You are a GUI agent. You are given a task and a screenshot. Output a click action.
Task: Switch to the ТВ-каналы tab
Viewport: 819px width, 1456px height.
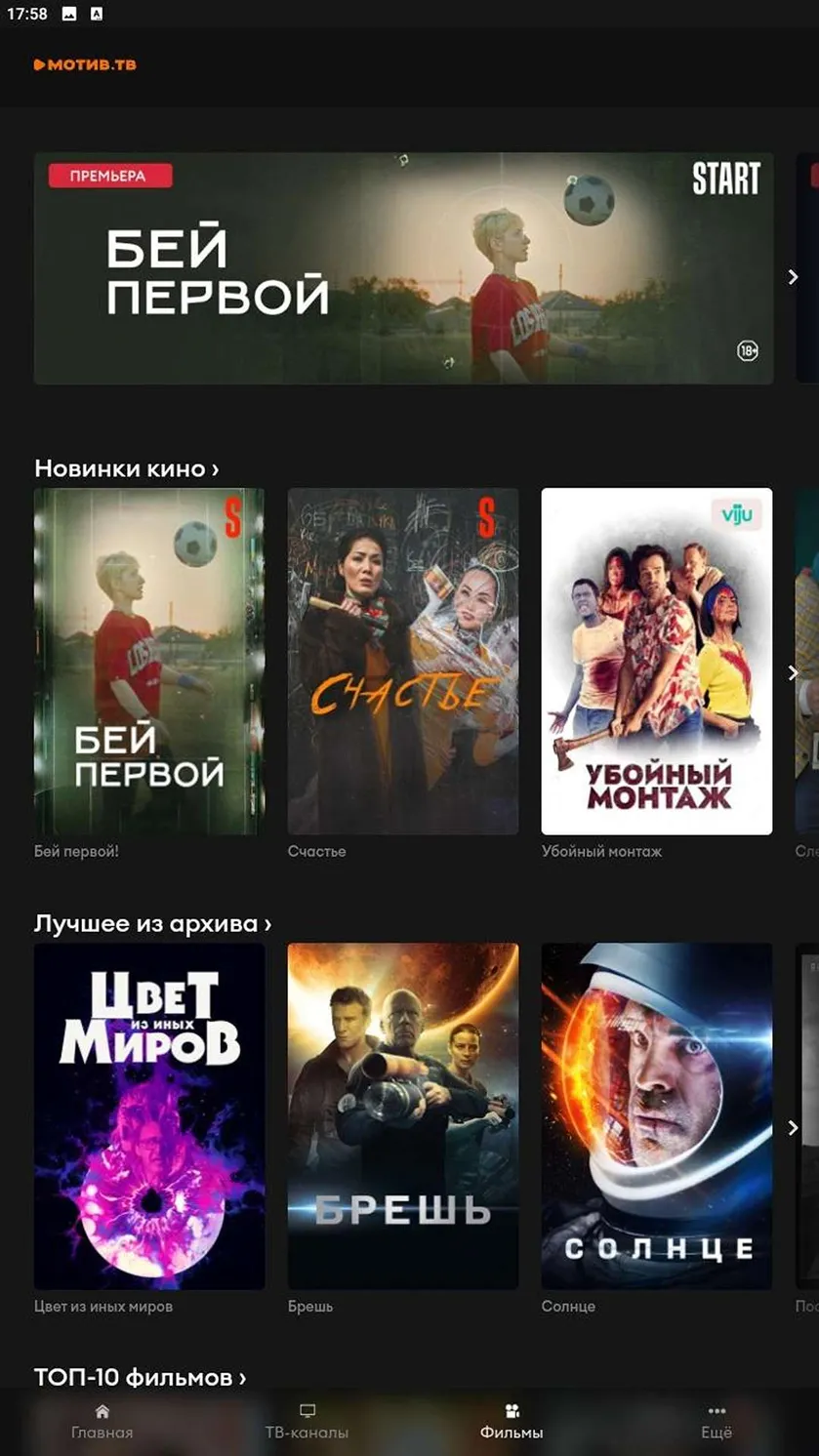point(307,1423)
